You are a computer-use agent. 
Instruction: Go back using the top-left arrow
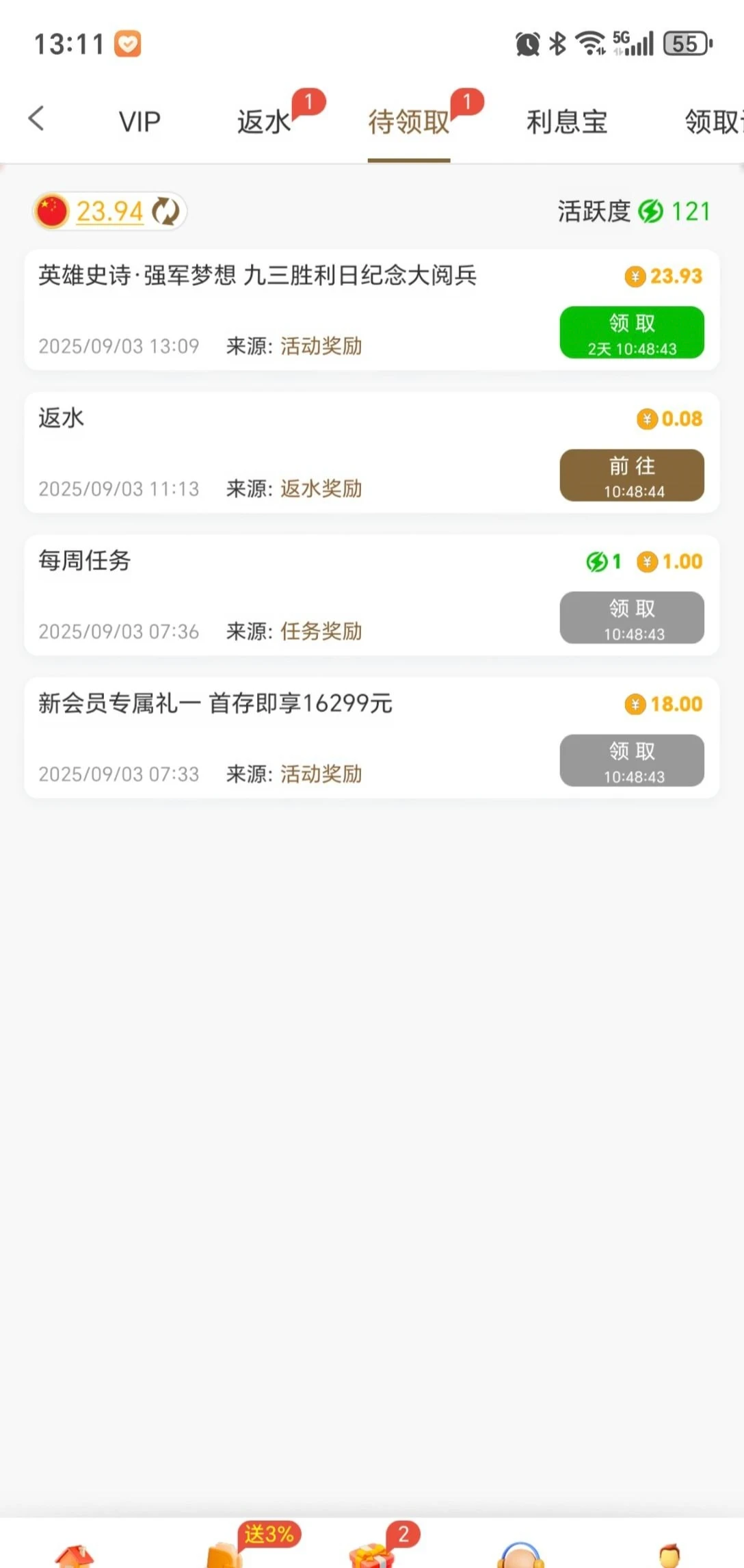click(37, 118)
